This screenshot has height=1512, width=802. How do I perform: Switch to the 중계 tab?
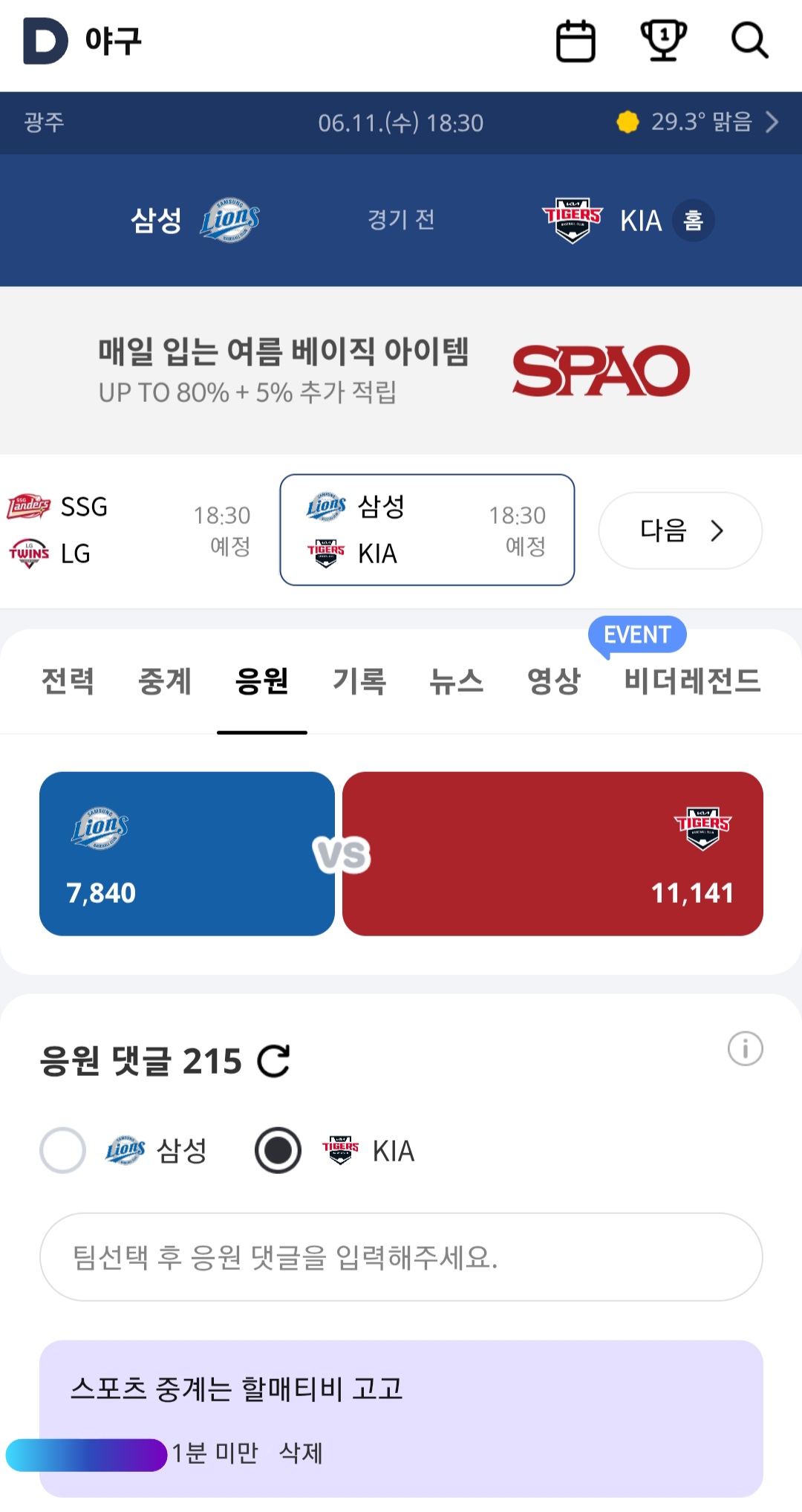coord(165,681)
